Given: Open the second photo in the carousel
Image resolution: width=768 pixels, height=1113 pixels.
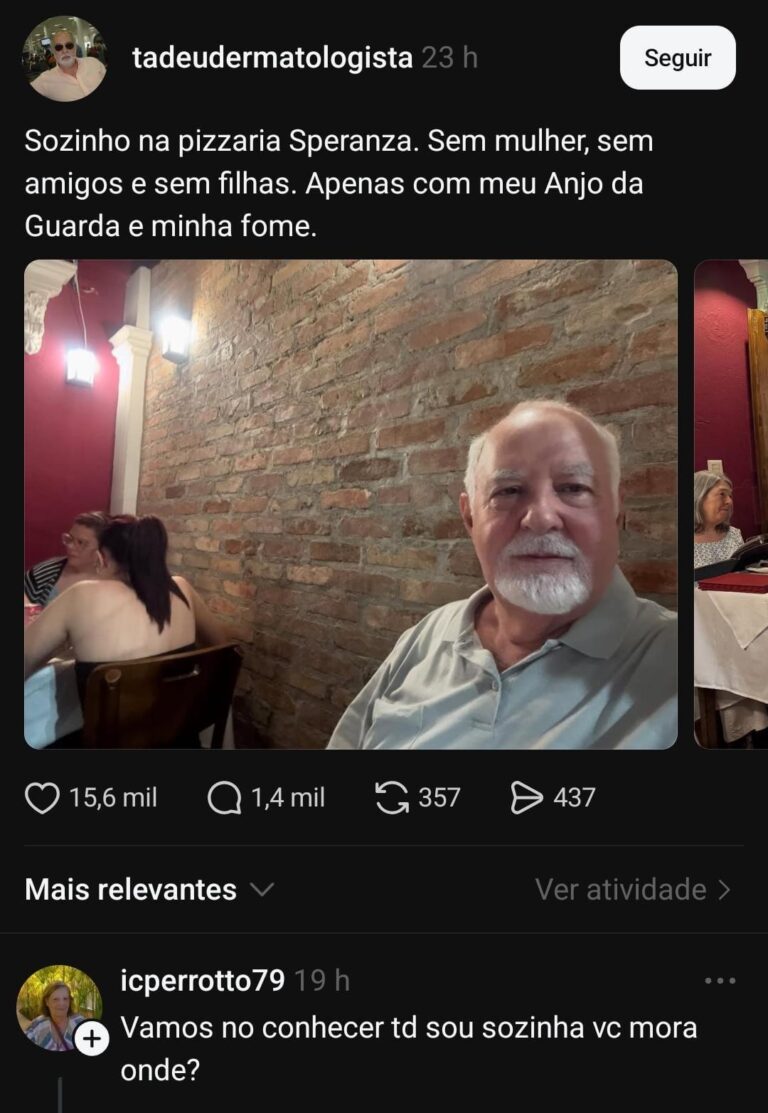Looking at the screenshot, I should point(732,504).
